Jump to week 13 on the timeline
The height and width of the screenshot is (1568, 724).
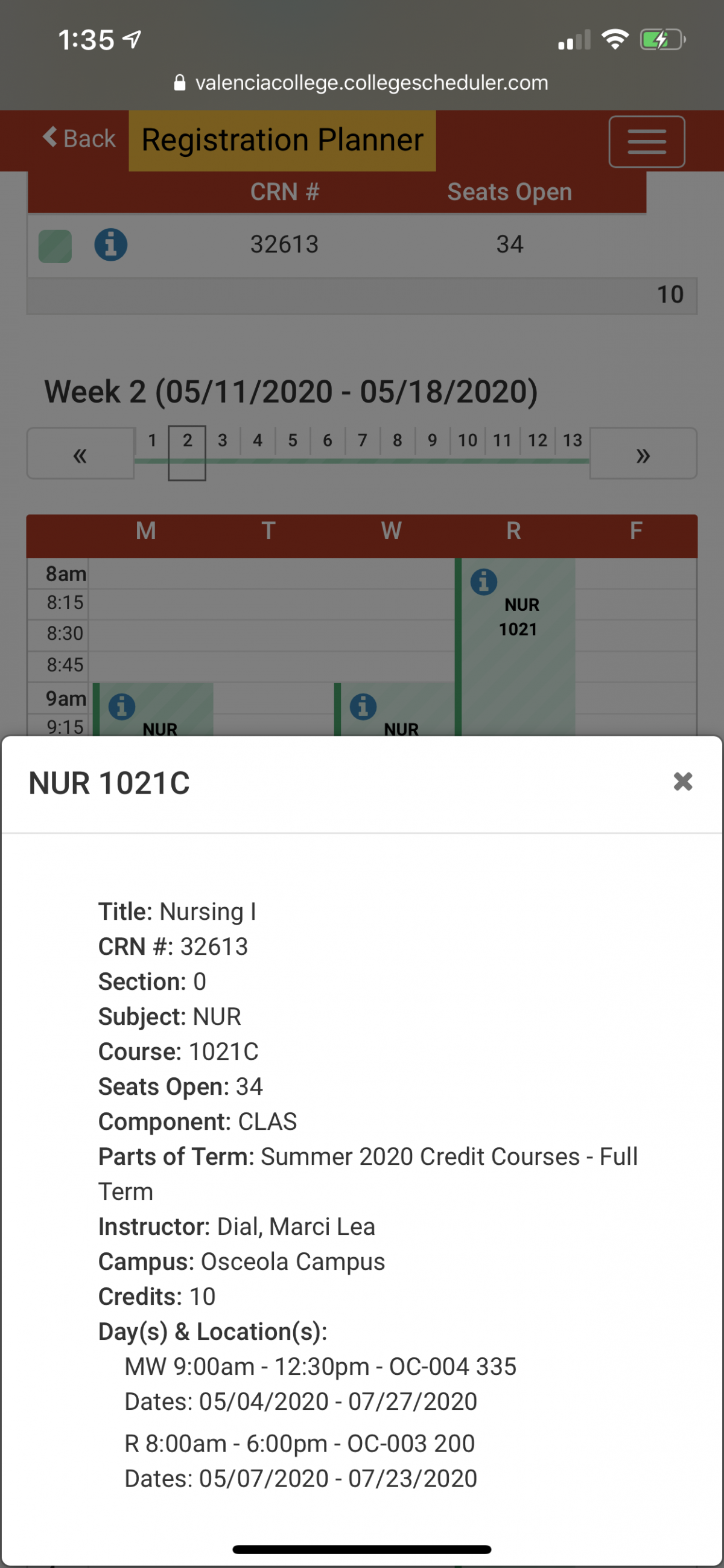[x=573, y=441]
